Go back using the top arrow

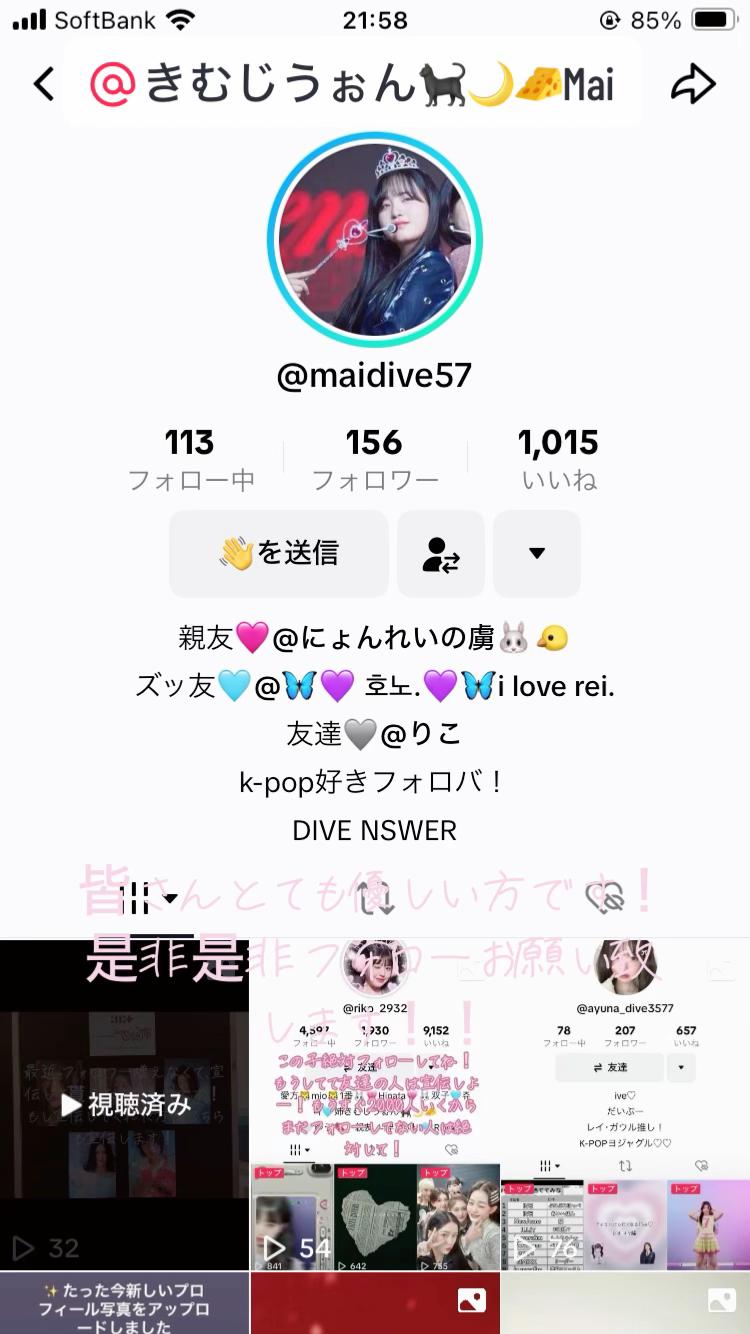pyautogui.click(x=43, y=85)
